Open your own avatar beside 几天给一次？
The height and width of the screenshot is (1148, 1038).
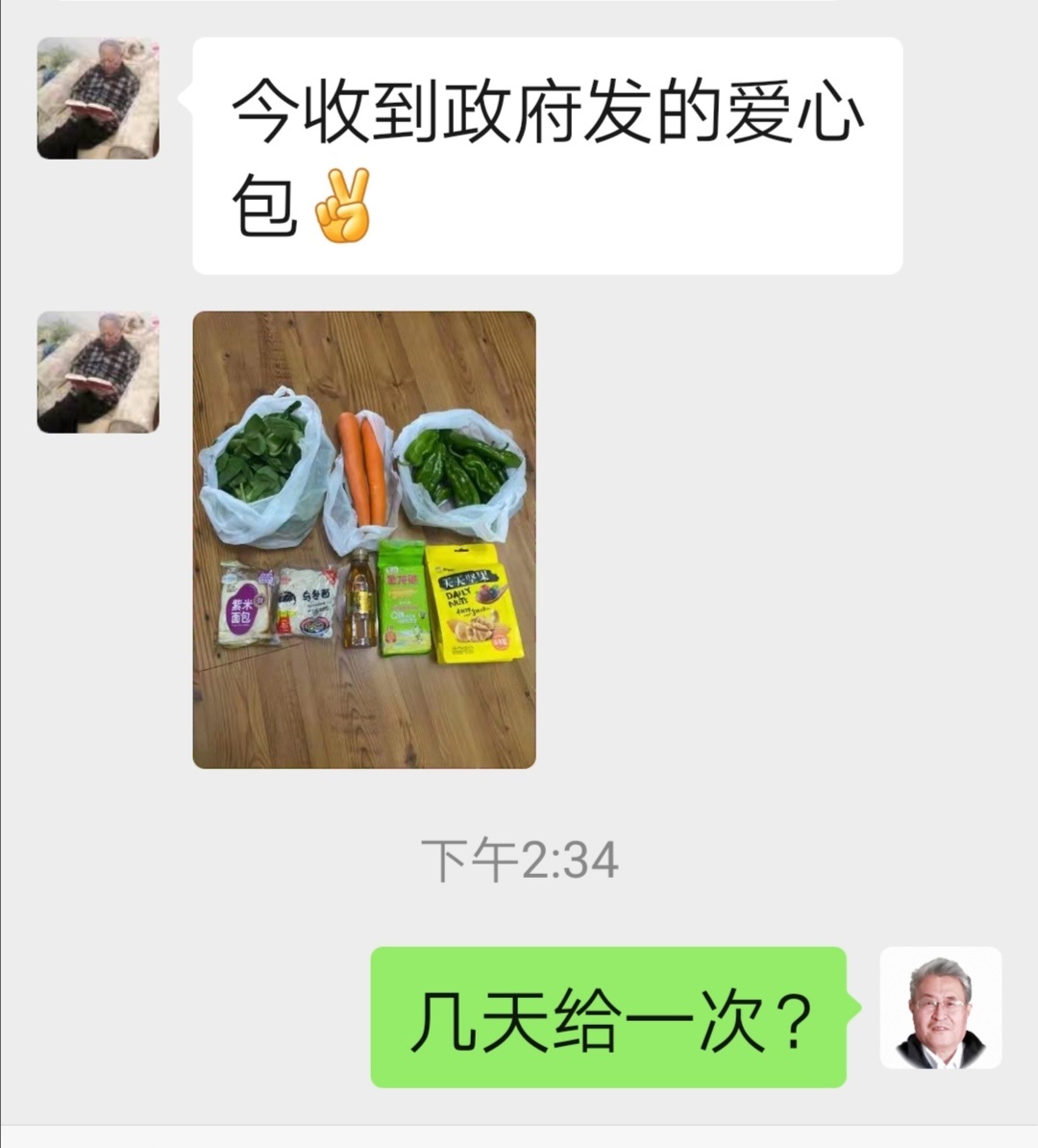pos(940,1008)
